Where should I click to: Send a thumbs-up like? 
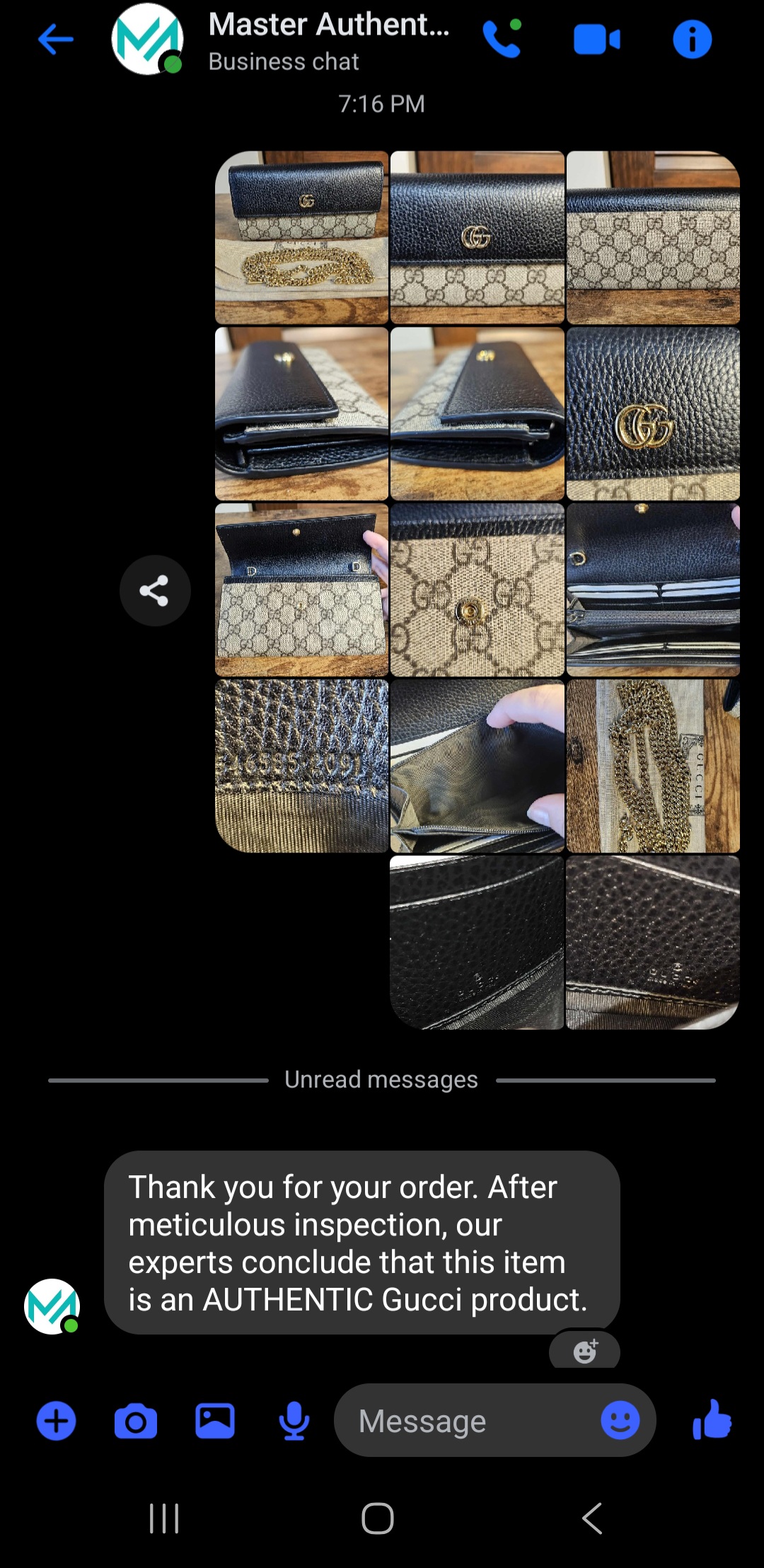click(712, 1420)
